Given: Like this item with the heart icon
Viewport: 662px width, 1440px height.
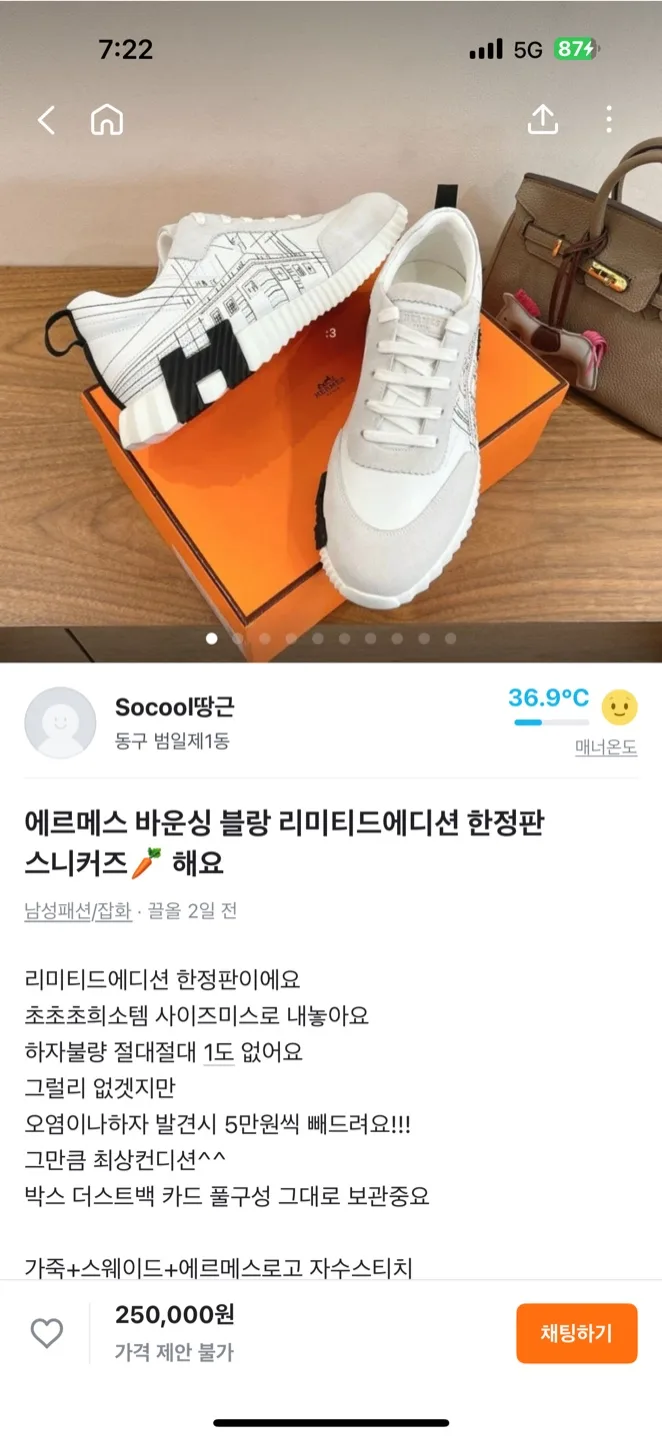Looking at the screenshot, I should coord(47,1333).
